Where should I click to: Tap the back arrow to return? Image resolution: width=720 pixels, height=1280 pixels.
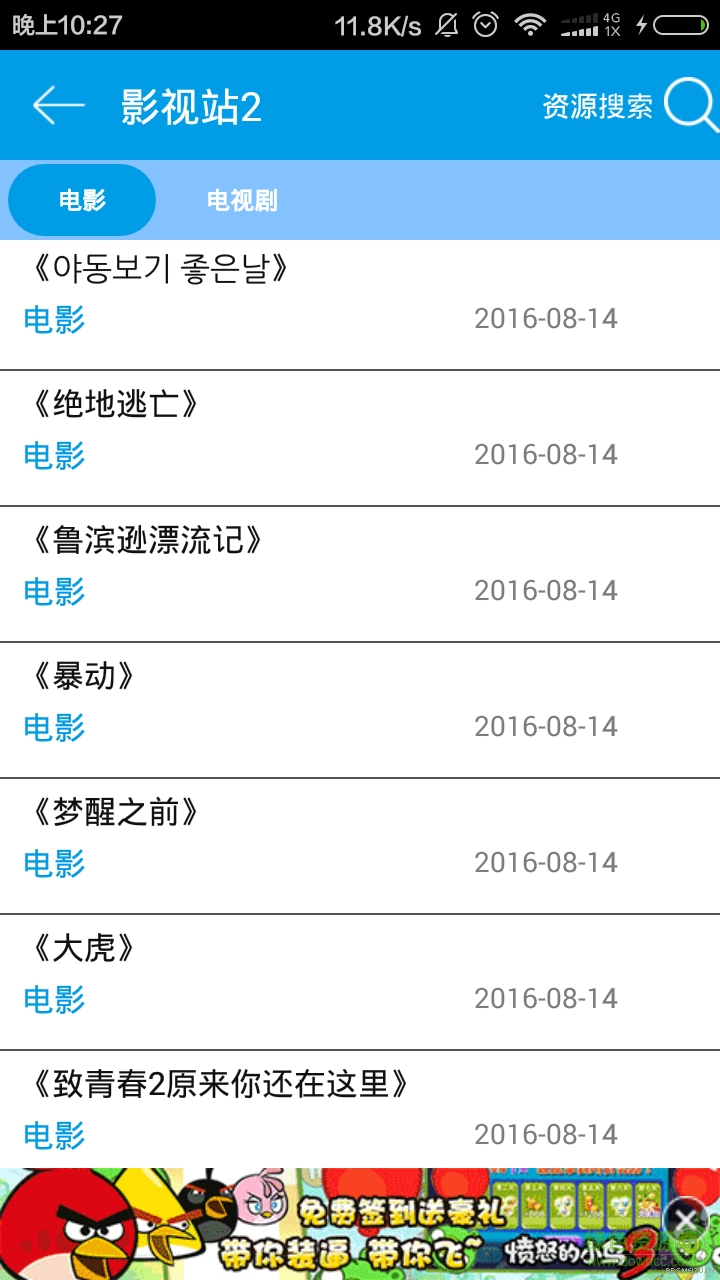pos(57,103)
